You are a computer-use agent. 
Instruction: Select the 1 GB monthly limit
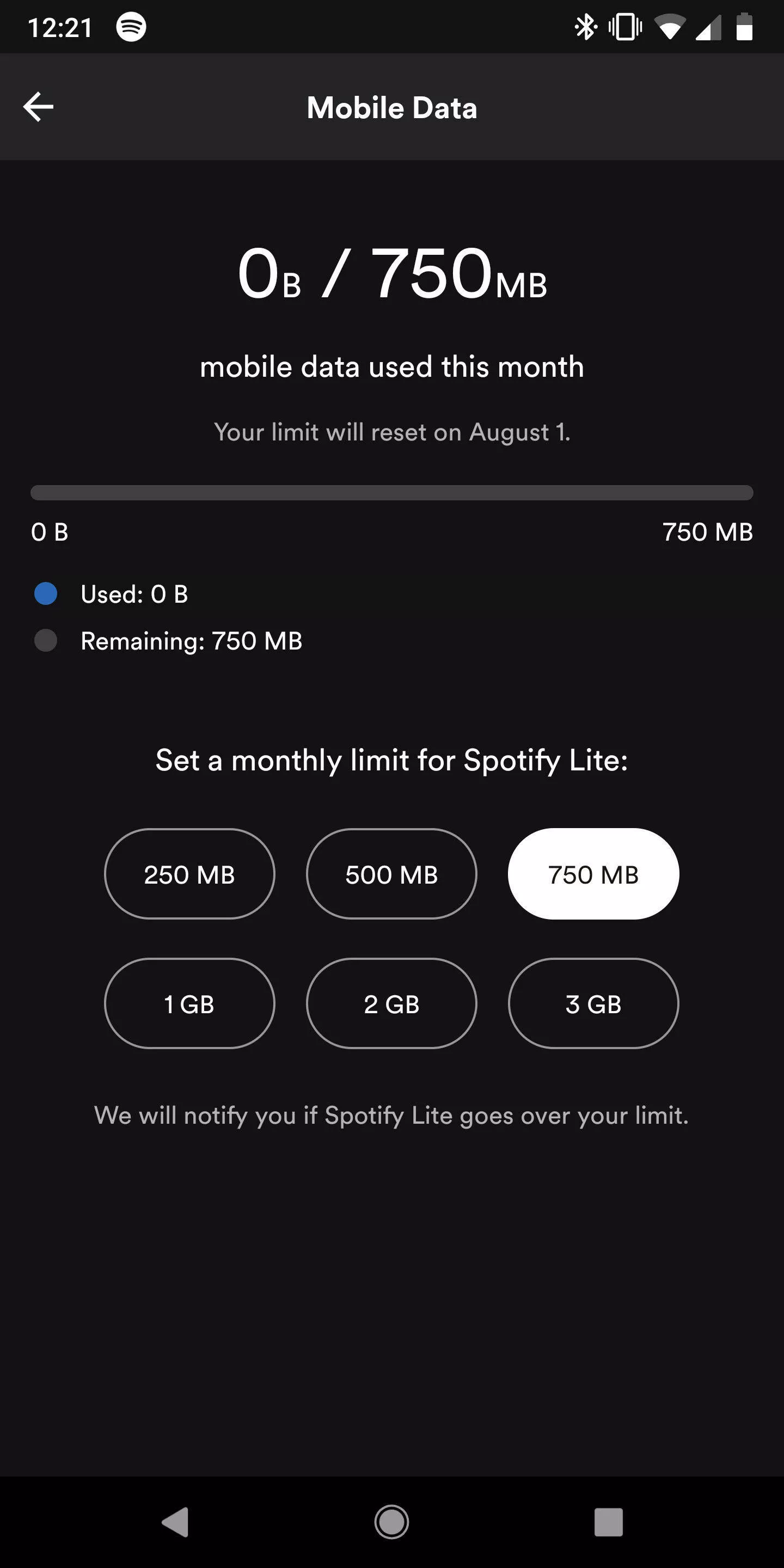pyautogui.click(x=189, y=1004)
